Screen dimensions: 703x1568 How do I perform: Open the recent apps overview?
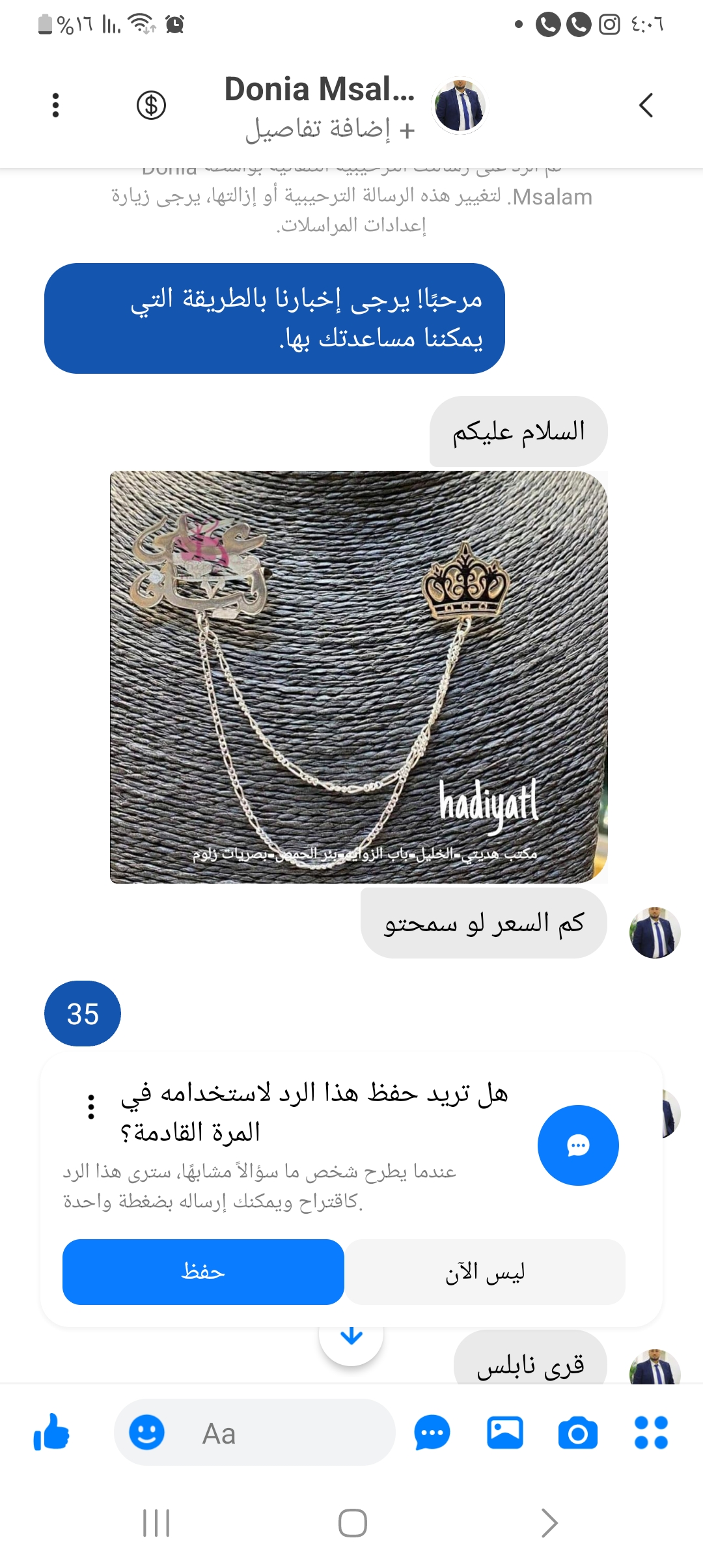156,1522
